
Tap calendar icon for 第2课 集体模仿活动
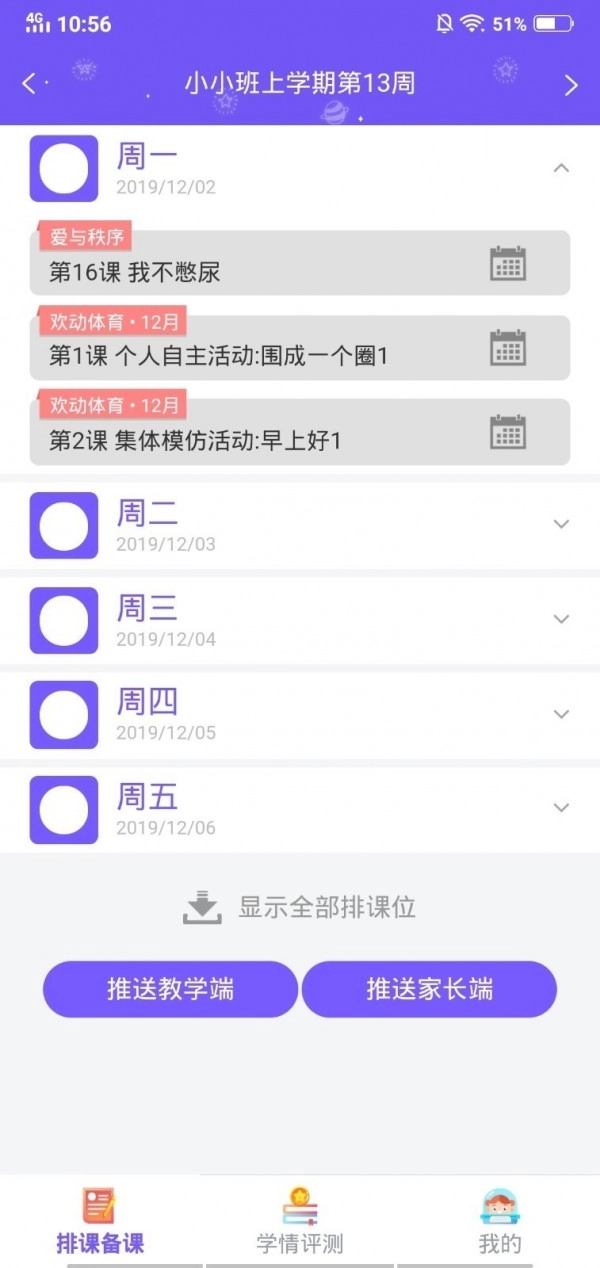pos(508,432)
